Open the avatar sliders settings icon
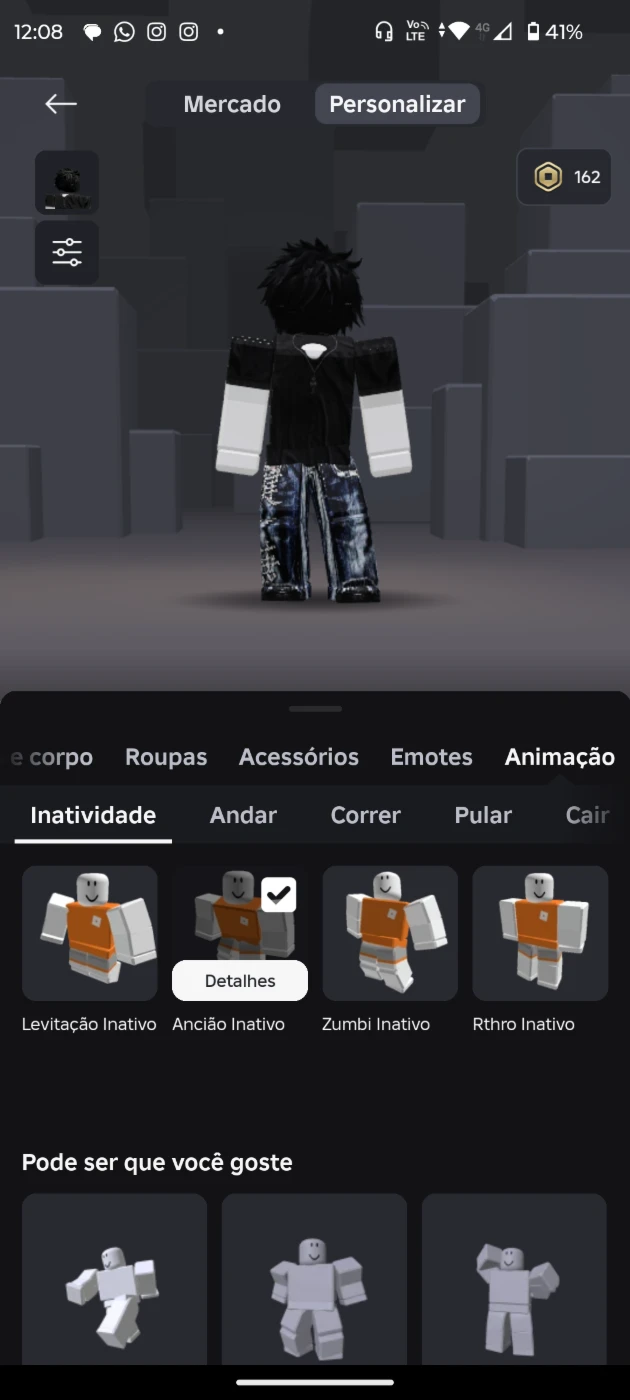The height and width of the screenshot is (1400, 630). pyautogui.click(x=67, y=252)
